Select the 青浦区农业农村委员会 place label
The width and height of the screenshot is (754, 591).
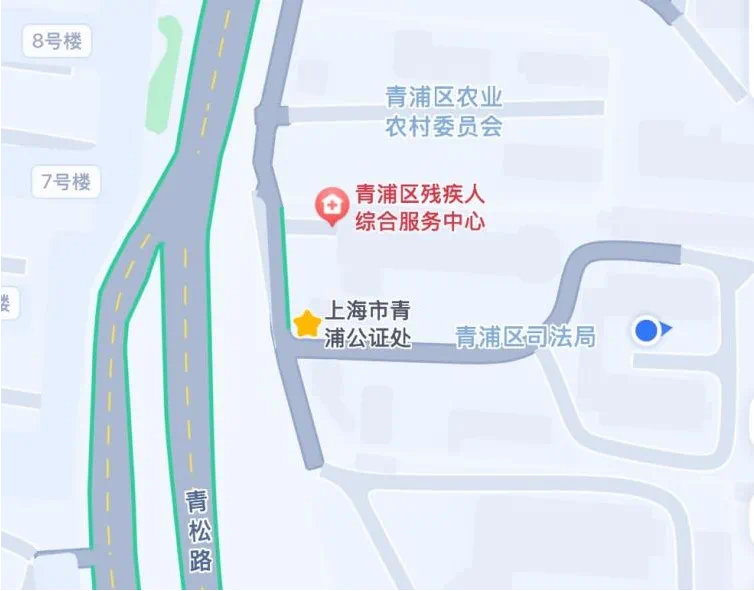pos(444,111)
